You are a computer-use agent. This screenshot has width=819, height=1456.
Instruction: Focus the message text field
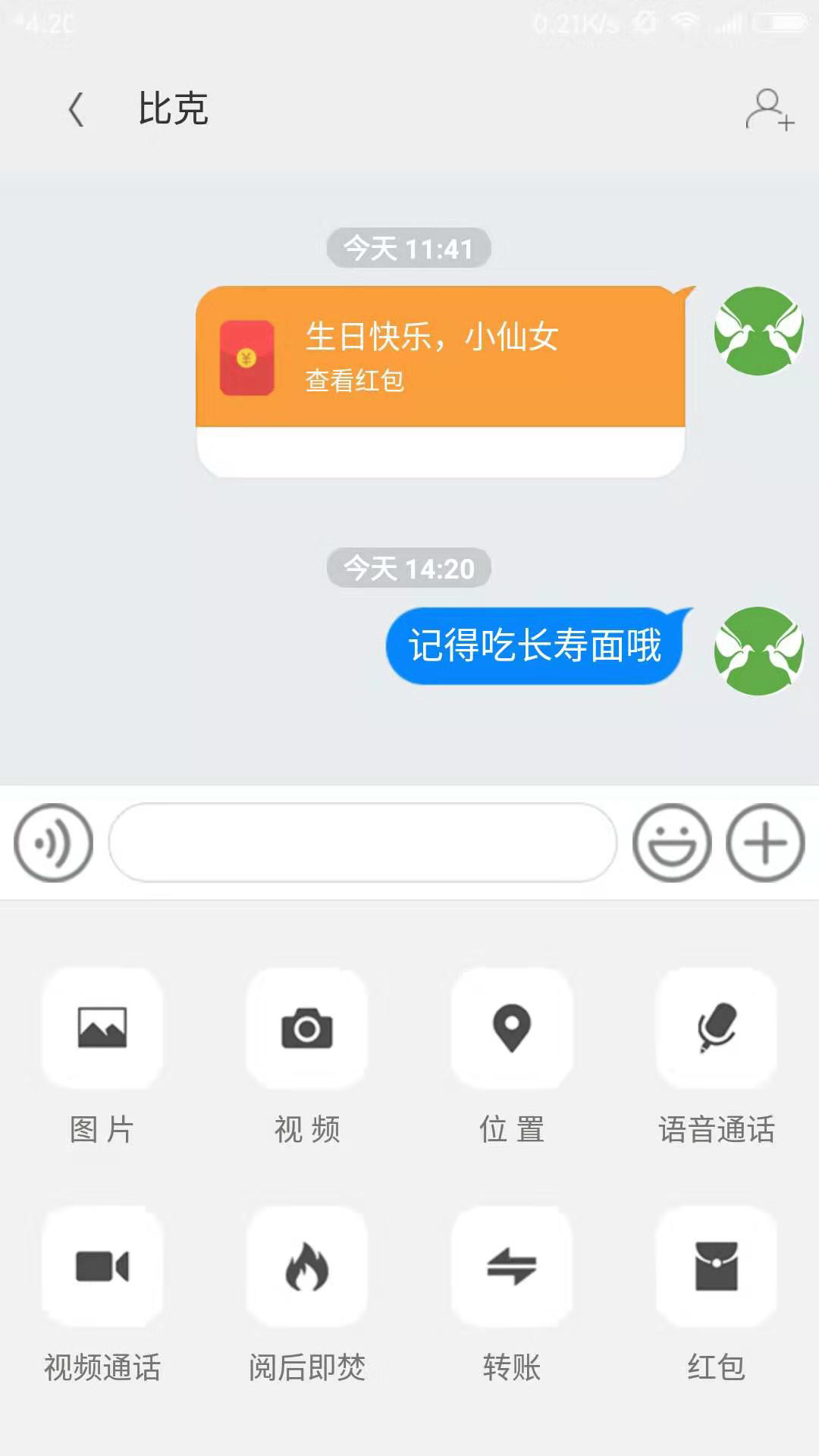coord(362,843)
